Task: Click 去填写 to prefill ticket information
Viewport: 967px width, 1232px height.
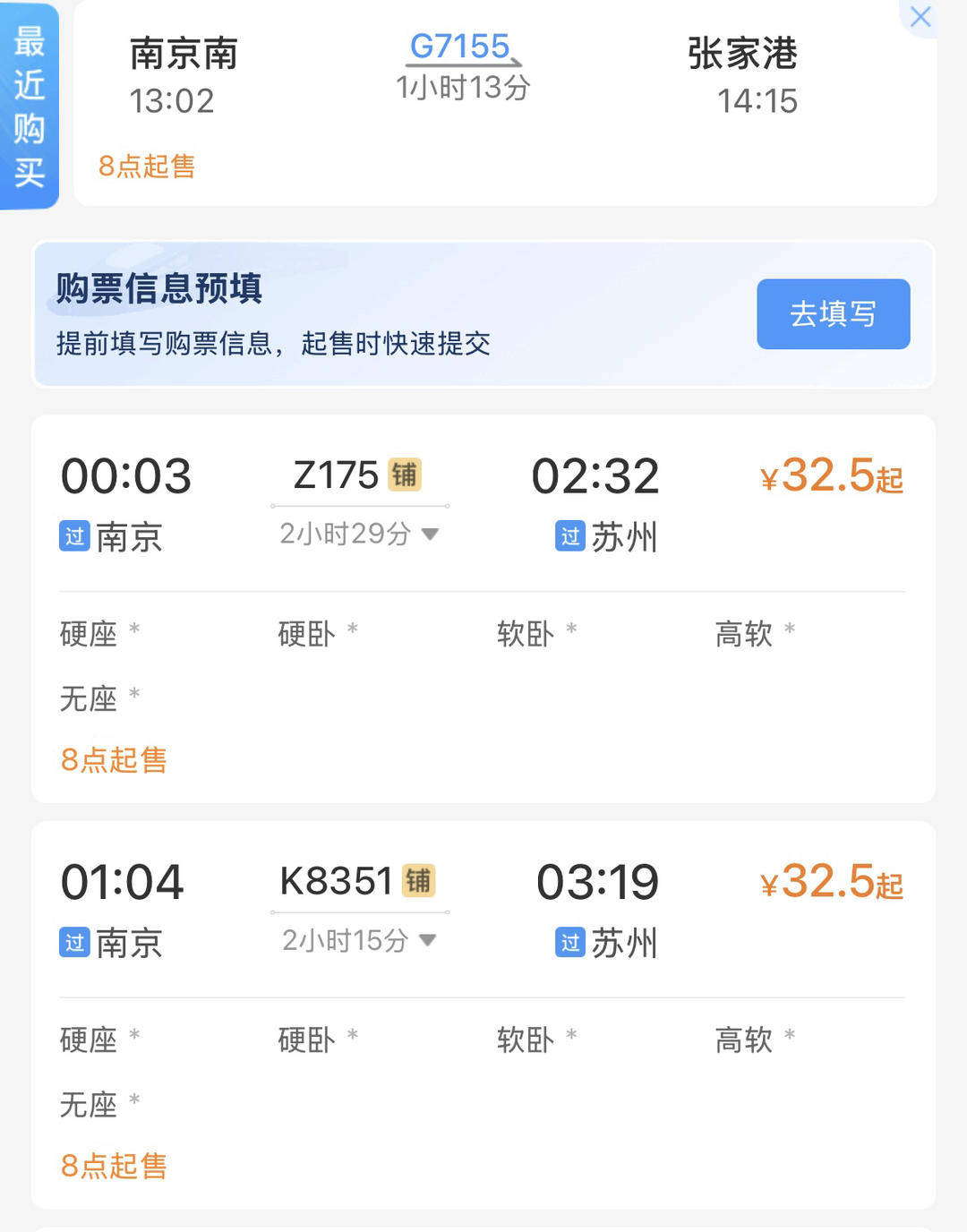Action: 832,314
